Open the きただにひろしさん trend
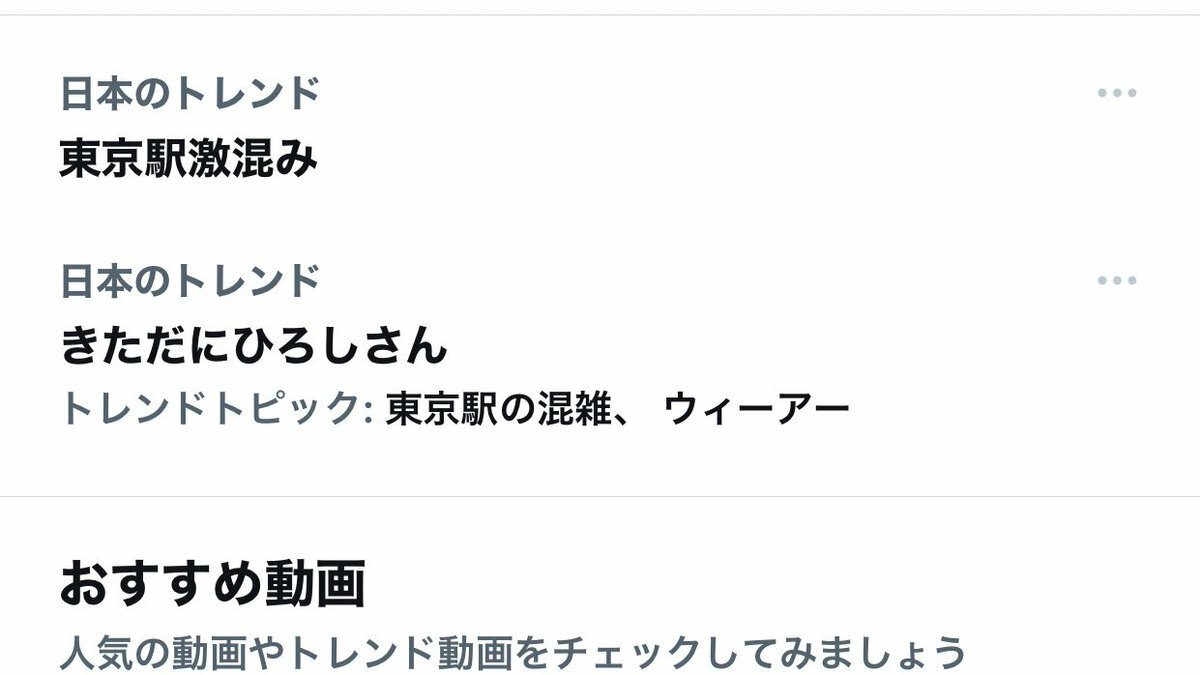Image resolution: width=1200 pixels, height=675 pixels. point(253,346)
